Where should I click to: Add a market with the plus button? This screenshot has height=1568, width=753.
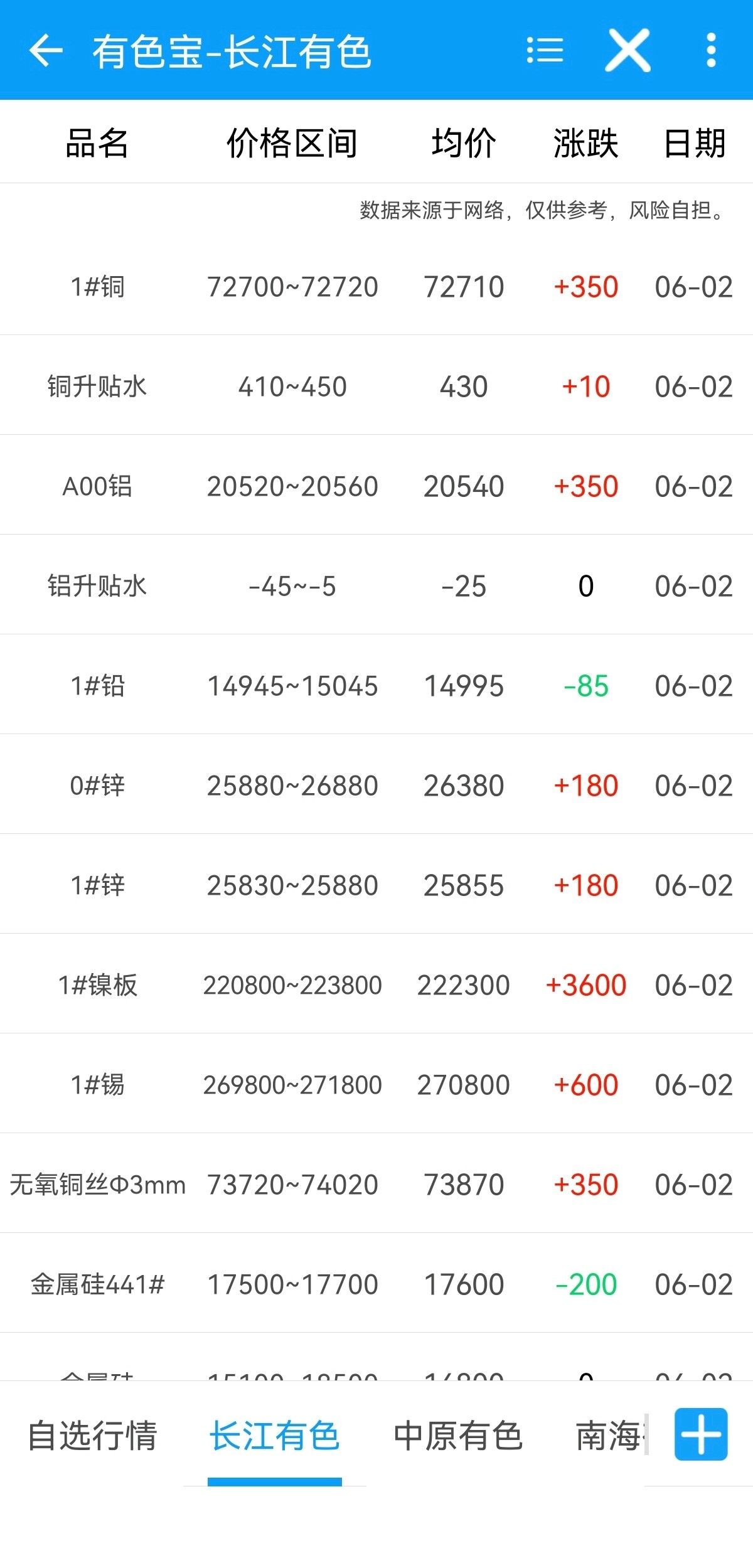click(x=701, y=1435)
